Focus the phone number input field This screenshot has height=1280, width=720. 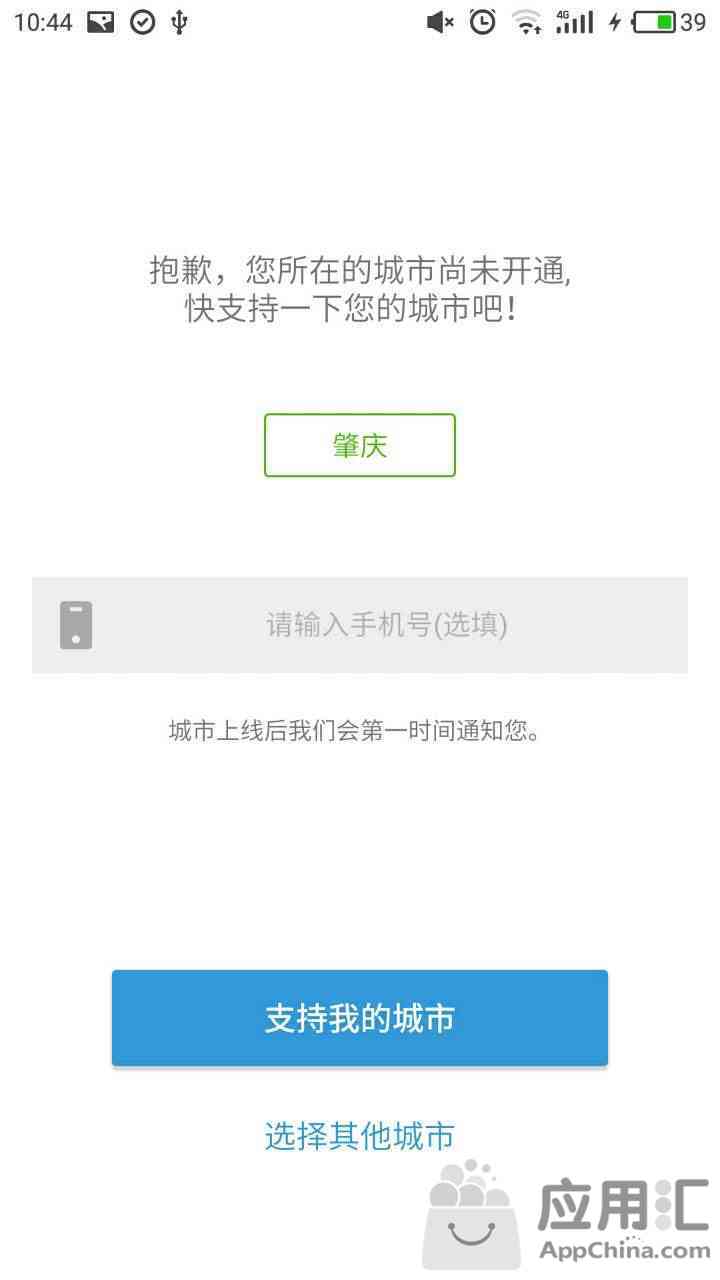tap(360, 625)
